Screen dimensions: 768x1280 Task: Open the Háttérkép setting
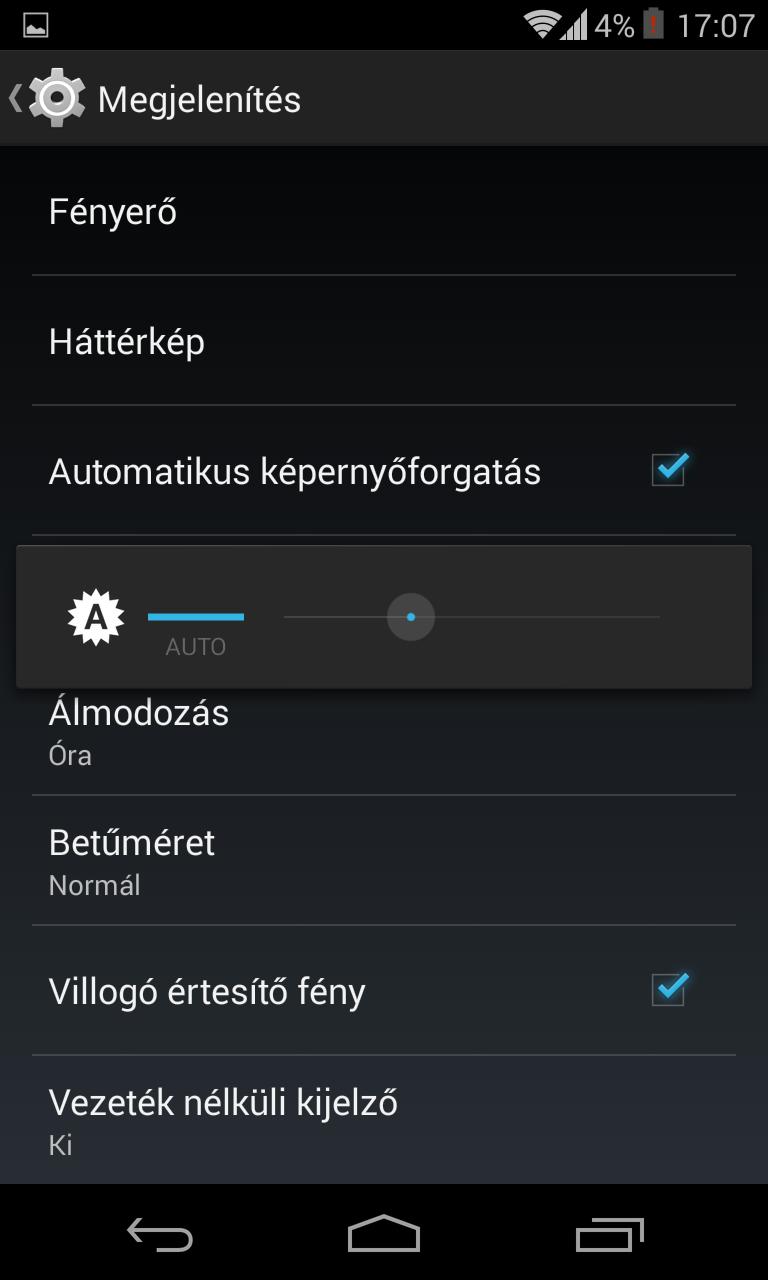384,341
